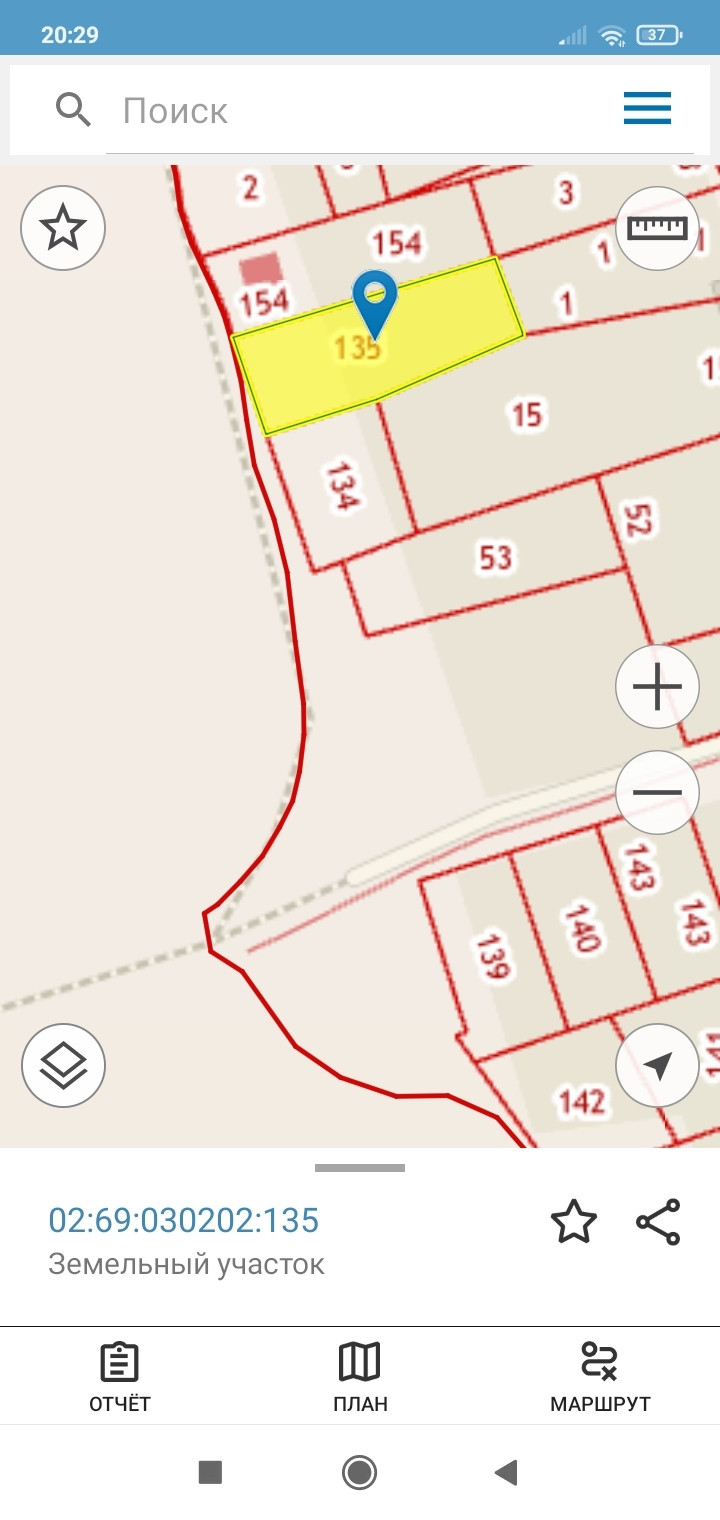Viewport: 720px width, 1520px height.
Task: Center the map on my location
Action: tap(657, 1065)
